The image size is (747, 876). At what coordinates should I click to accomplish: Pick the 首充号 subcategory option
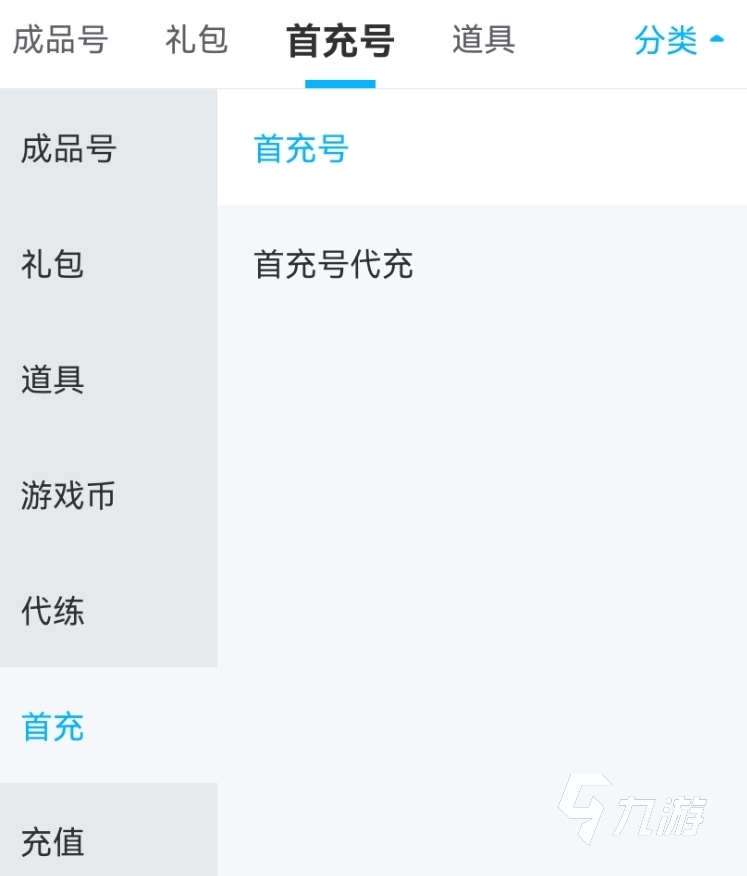[301, 150]
